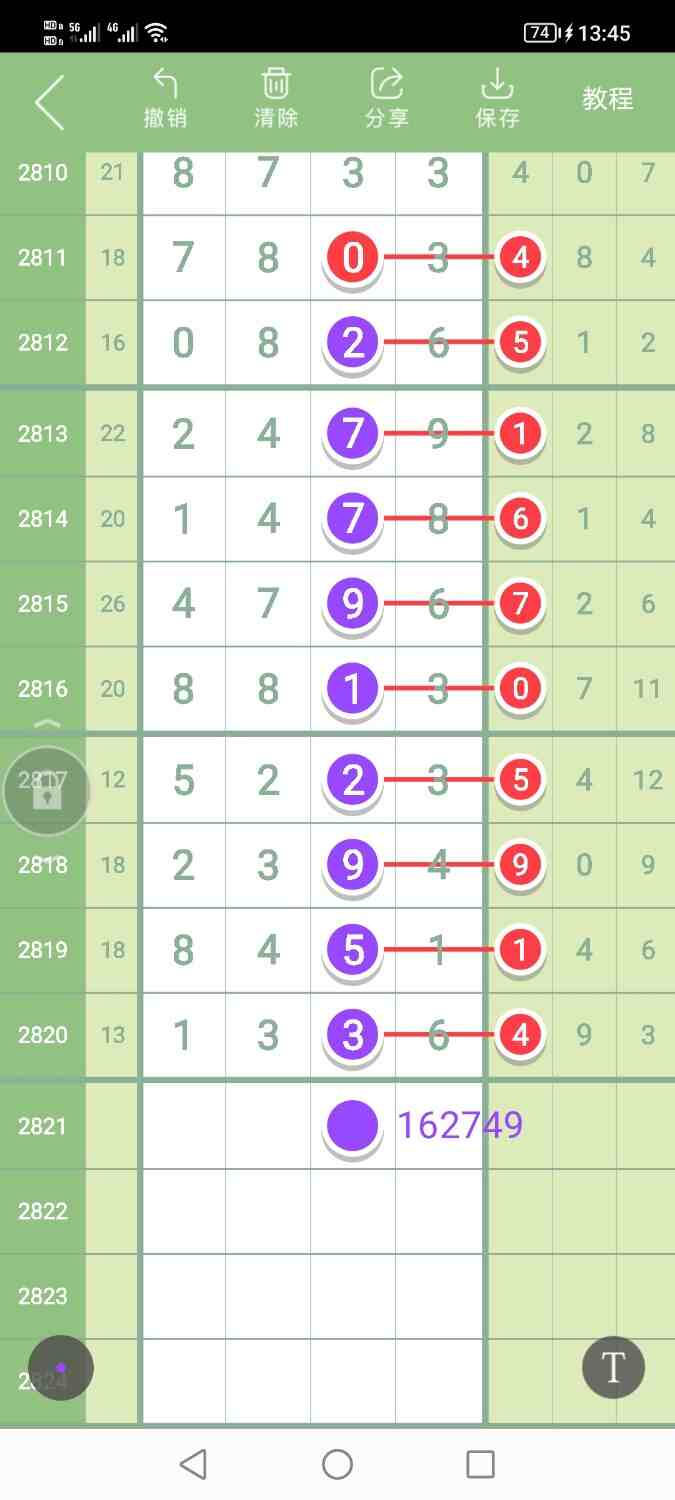
Task: Open the text tool T button
Action: click(x=613, y=1366)
